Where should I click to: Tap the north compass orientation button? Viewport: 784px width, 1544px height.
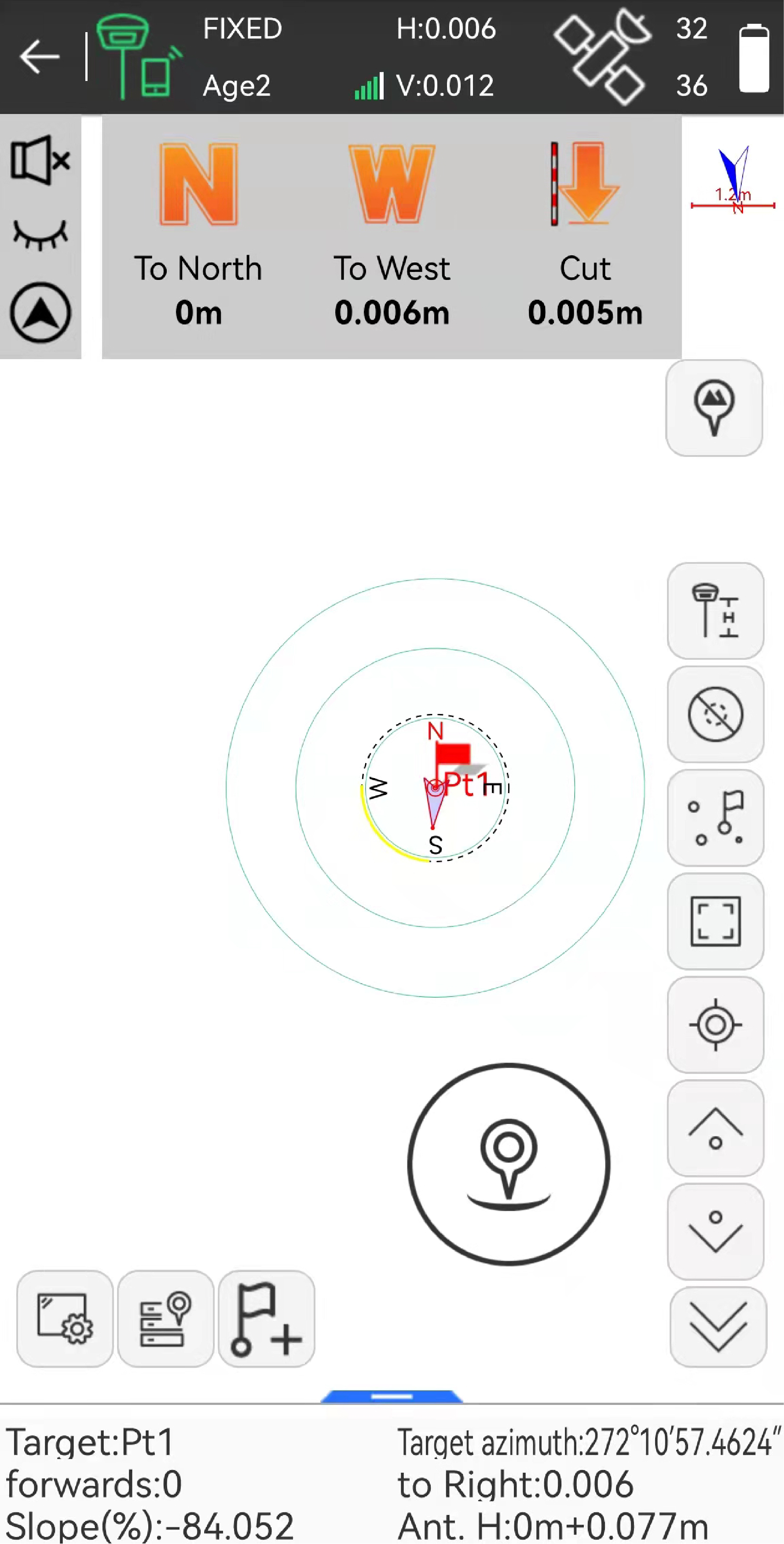click(x=40, y=313)
